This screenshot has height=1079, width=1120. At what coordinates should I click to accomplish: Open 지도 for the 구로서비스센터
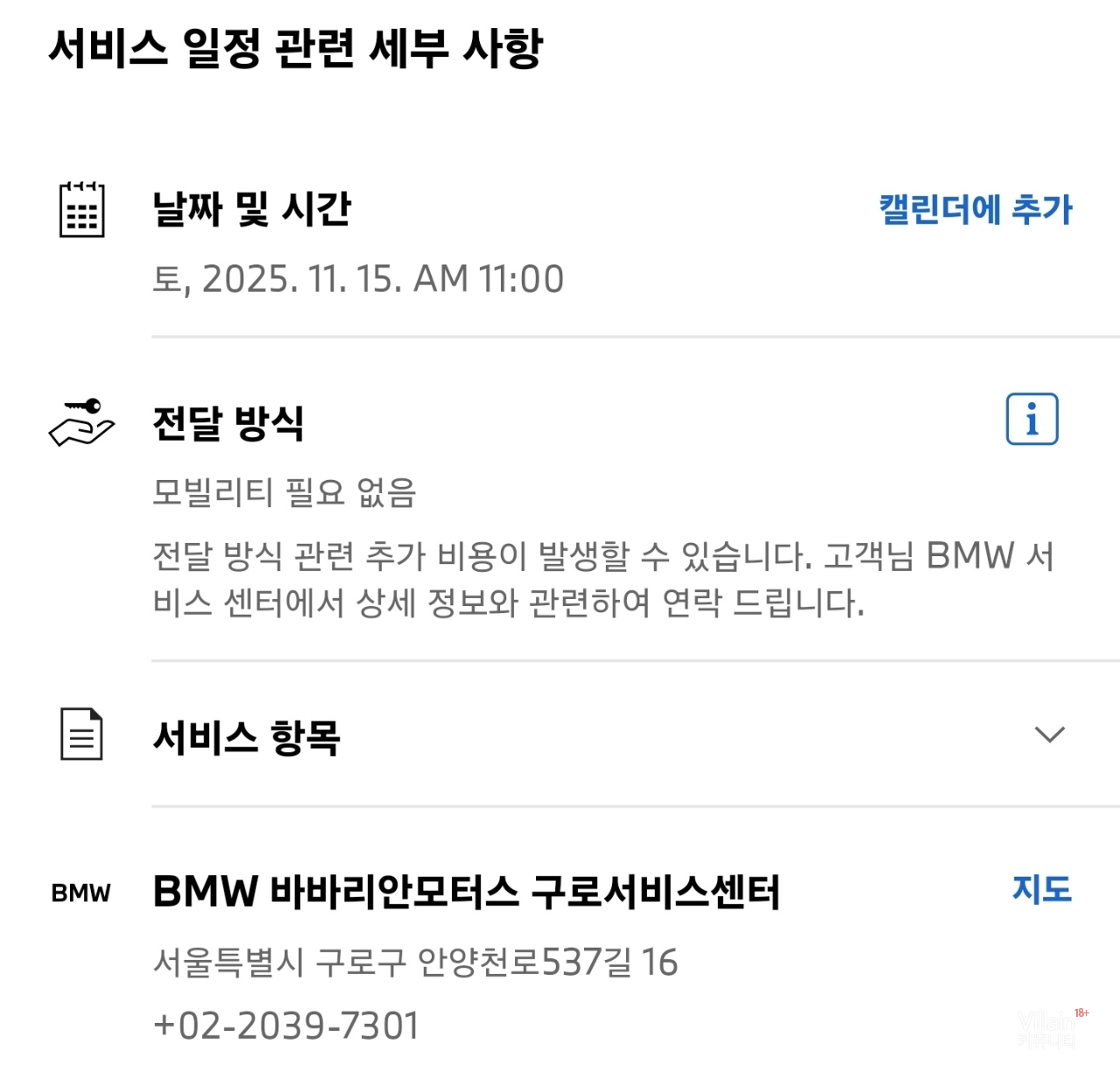pos(1041,889)
